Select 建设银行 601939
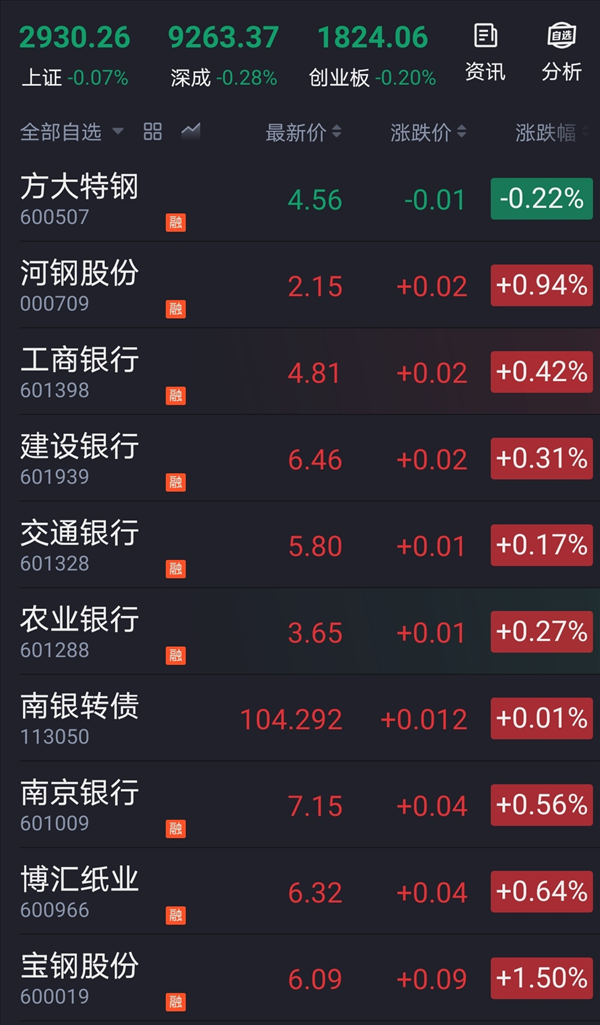 (300, 458)
